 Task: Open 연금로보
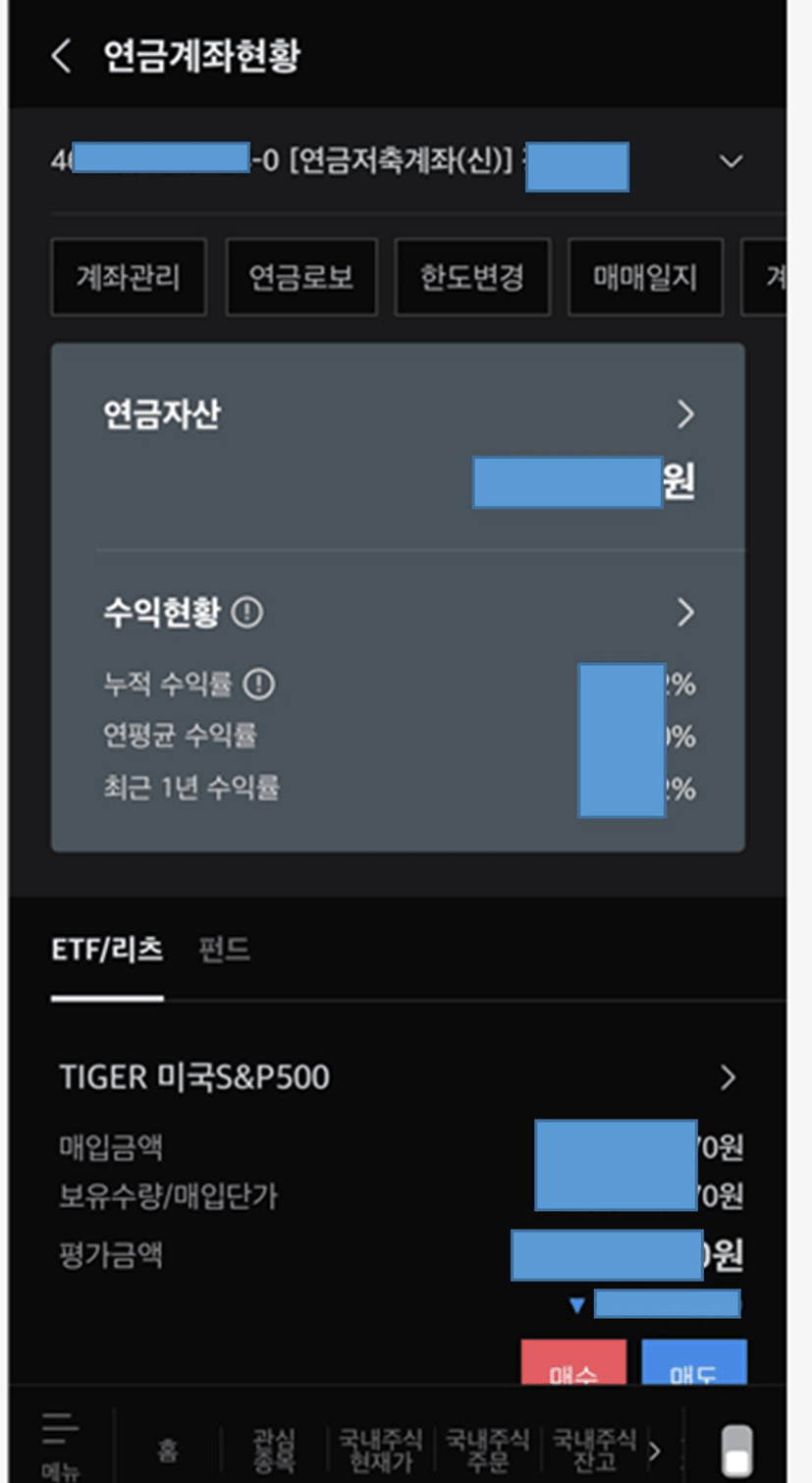pyautogui.click(x=301, y=277)
